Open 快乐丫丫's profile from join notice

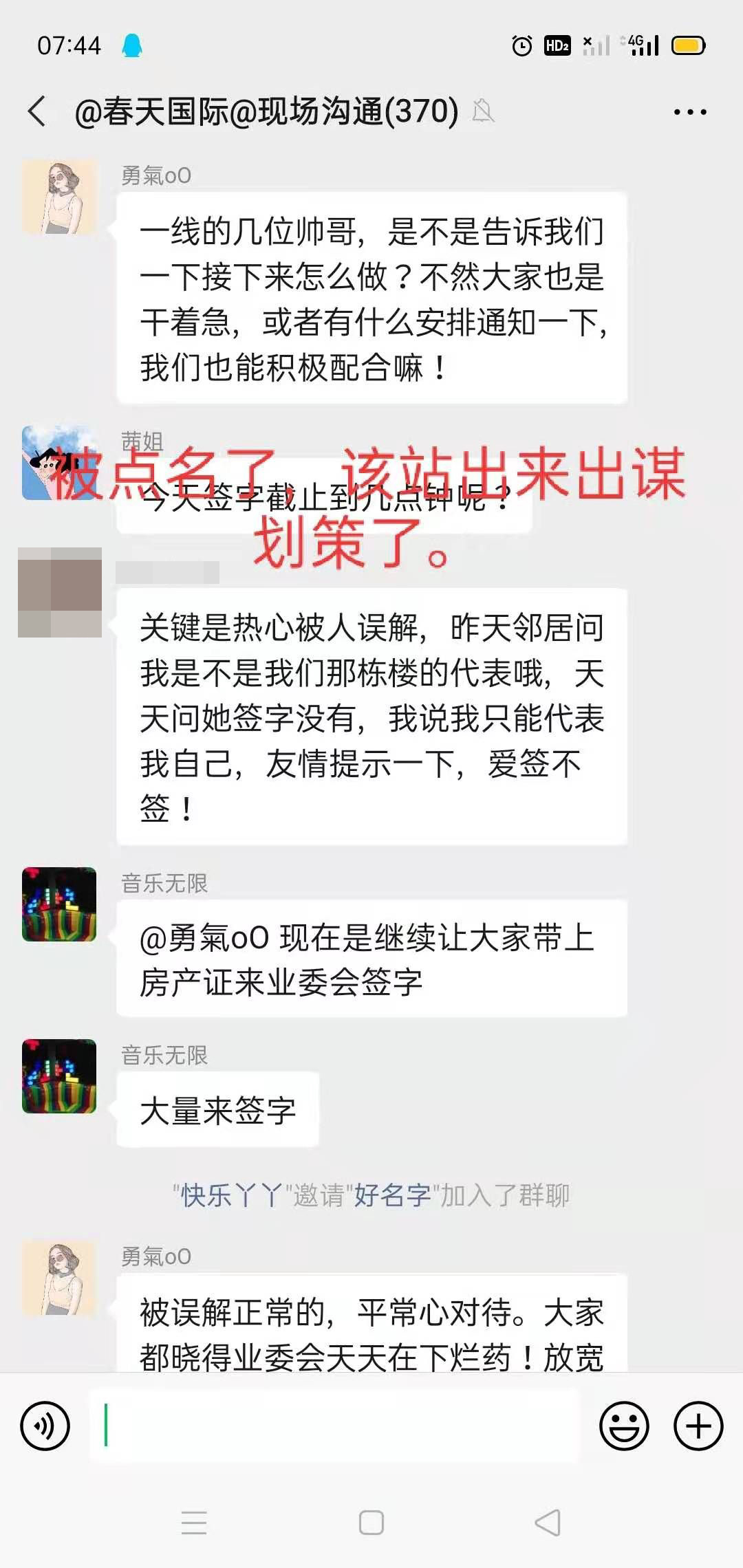click(230, 1196)
